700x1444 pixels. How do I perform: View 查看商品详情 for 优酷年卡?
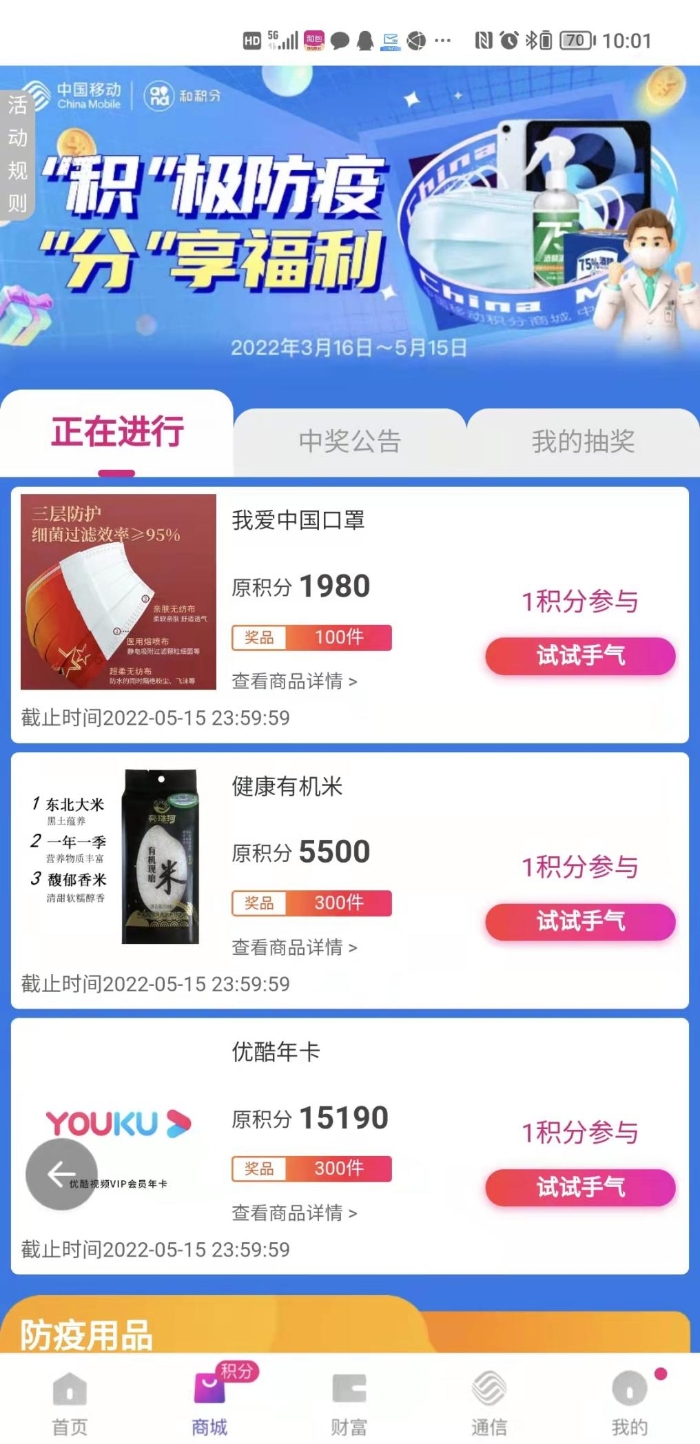pos(294,1213)
